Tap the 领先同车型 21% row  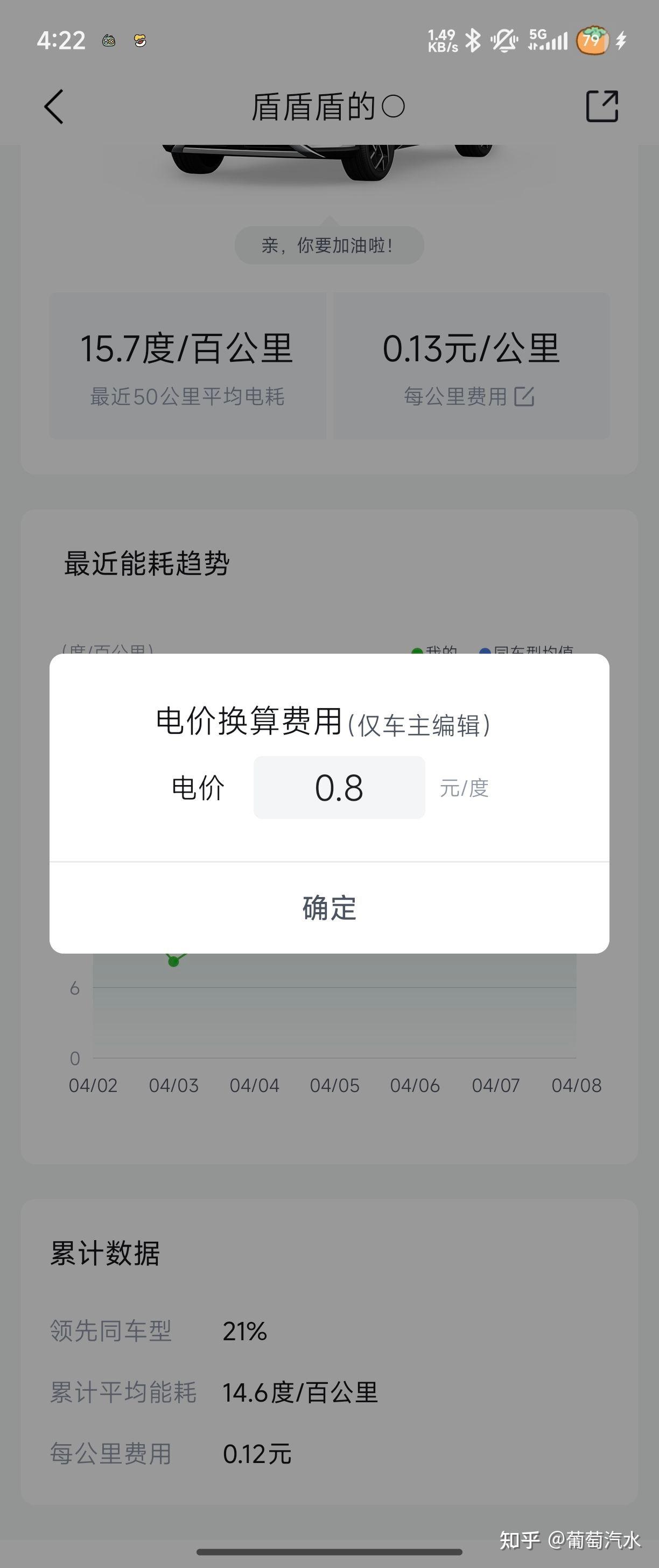click(x=158, y=1331)
